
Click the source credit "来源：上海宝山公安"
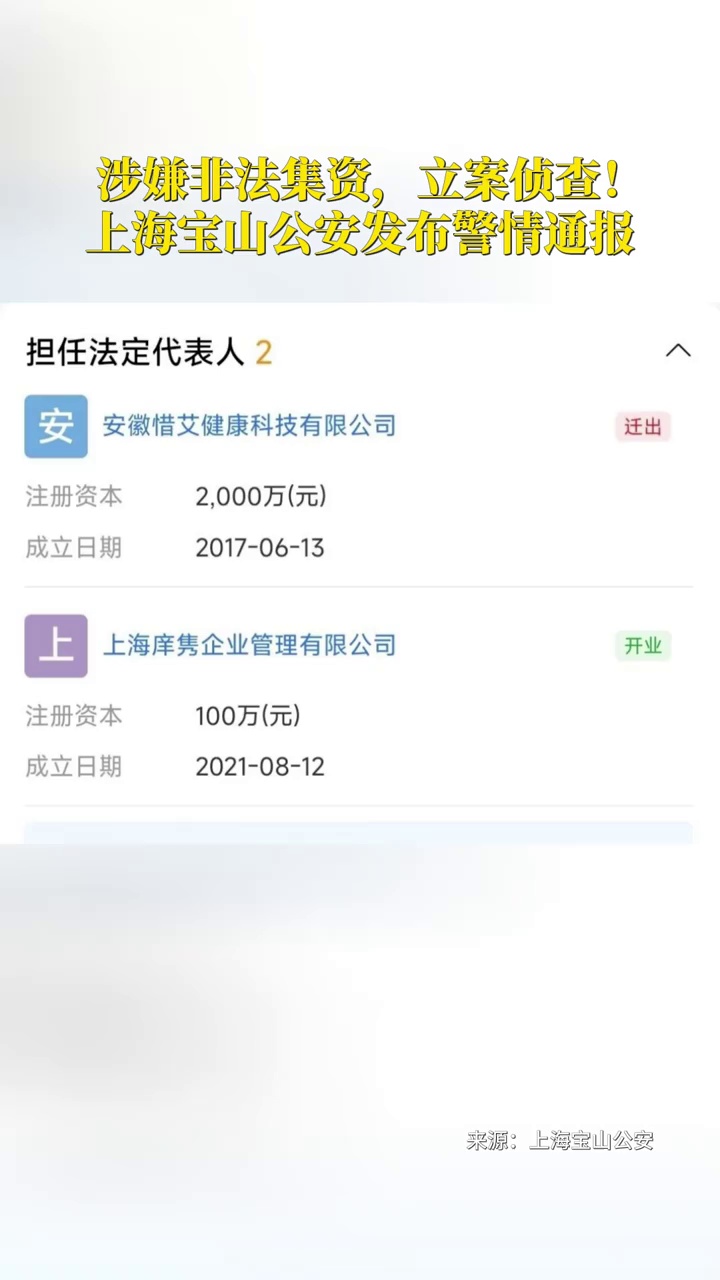560,1140
